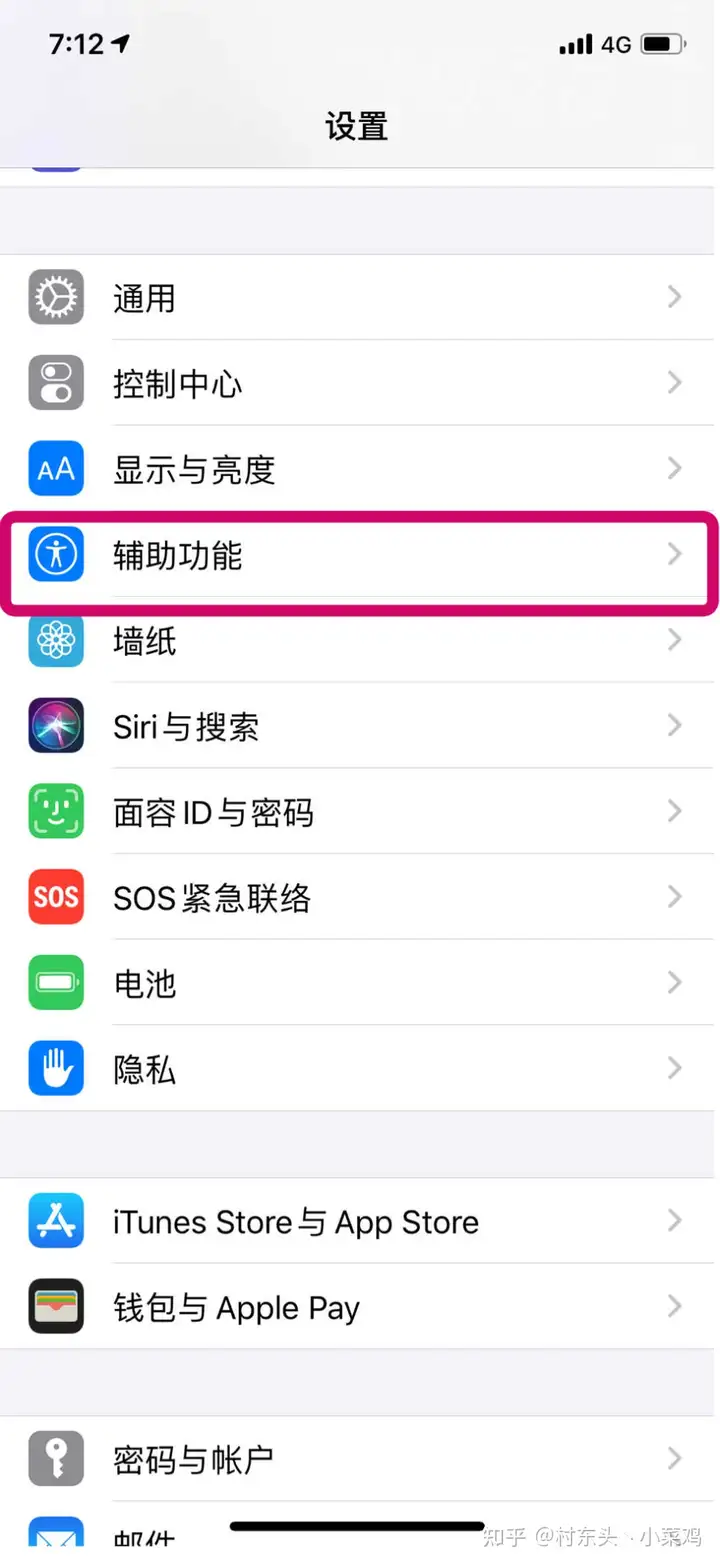Open SOS紧急联络 settings
The height and width of the screenshot is (1566, 720).
coord(360,897)
